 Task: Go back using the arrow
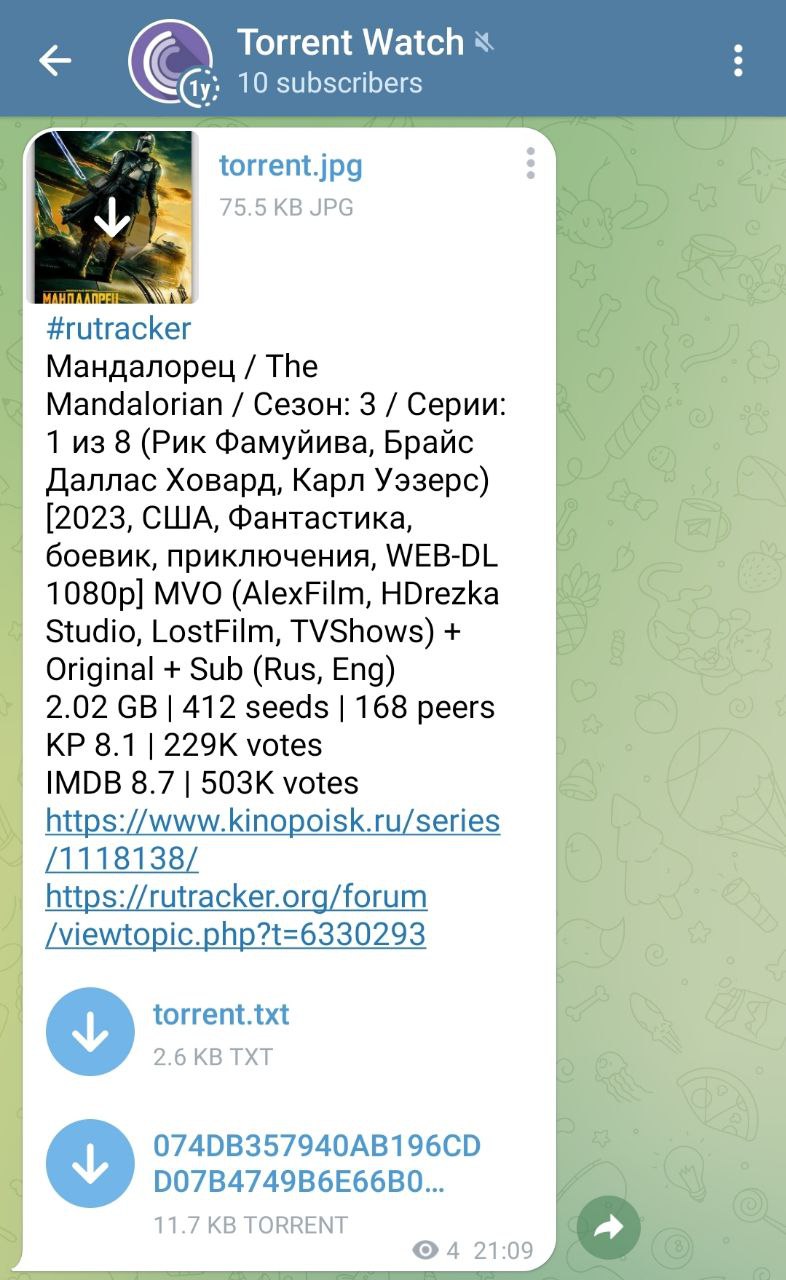55,61
